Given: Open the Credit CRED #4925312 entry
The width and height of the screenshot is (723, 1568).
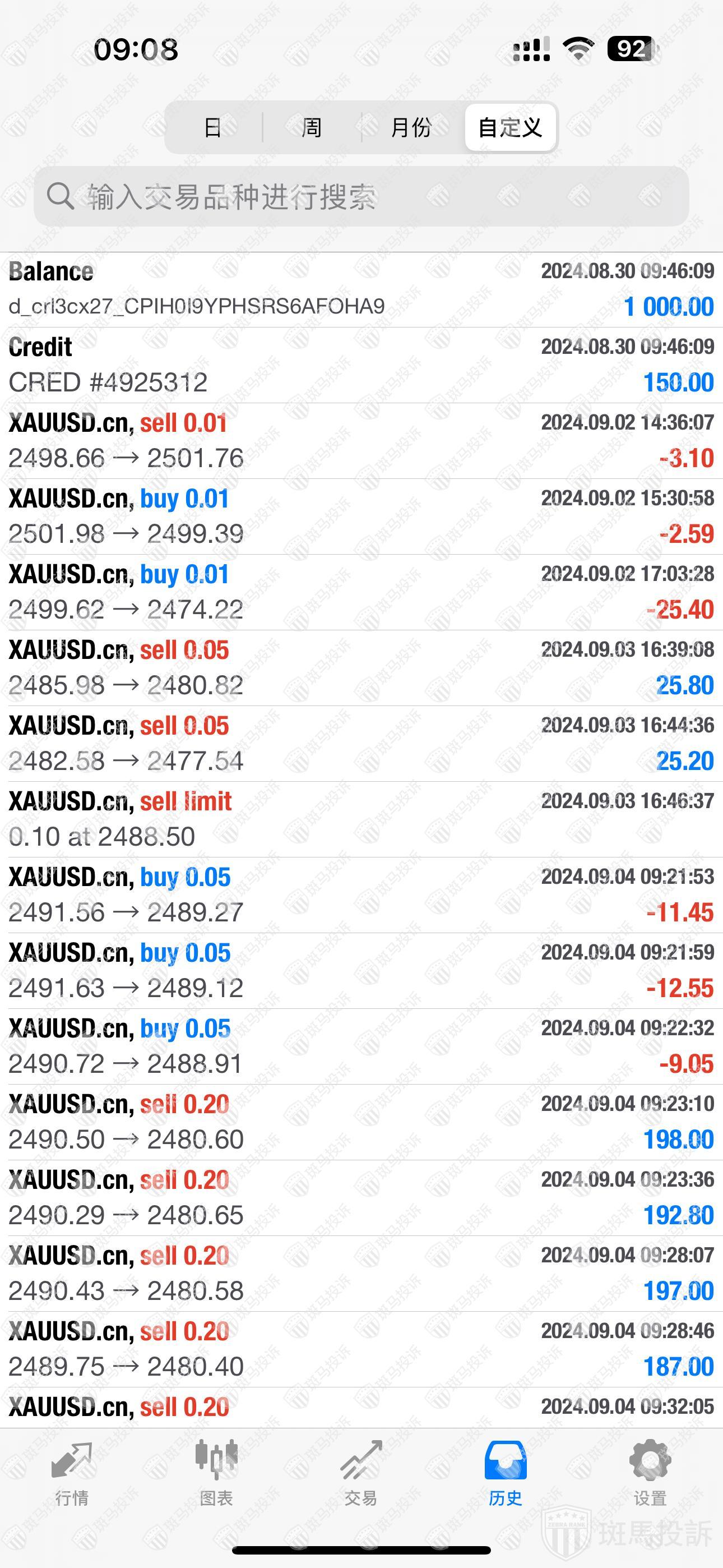Looking at the screenshot, I should (x=361, y=365).
